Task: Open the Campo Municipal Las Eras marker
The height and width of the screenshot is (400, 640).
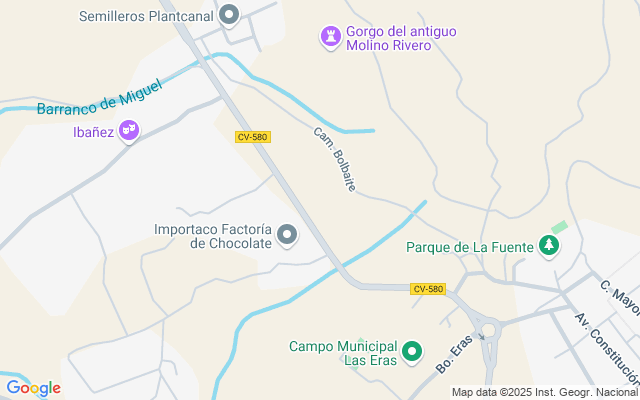Action: pos(412,352)
